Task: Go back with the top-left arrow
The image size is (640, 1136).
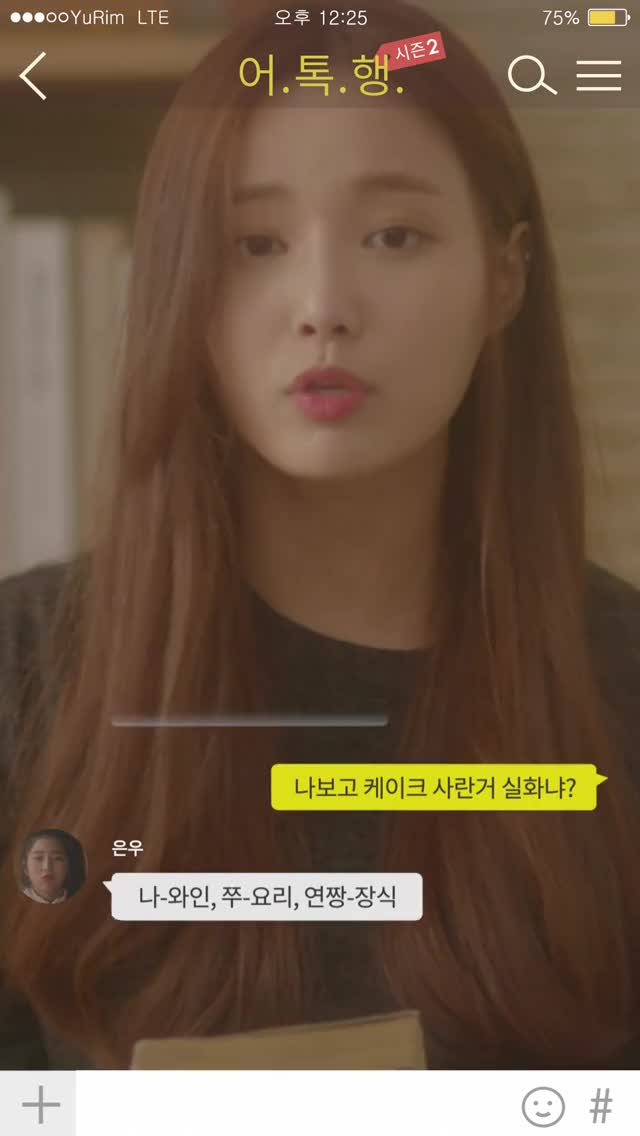Action: pos(34,76)
